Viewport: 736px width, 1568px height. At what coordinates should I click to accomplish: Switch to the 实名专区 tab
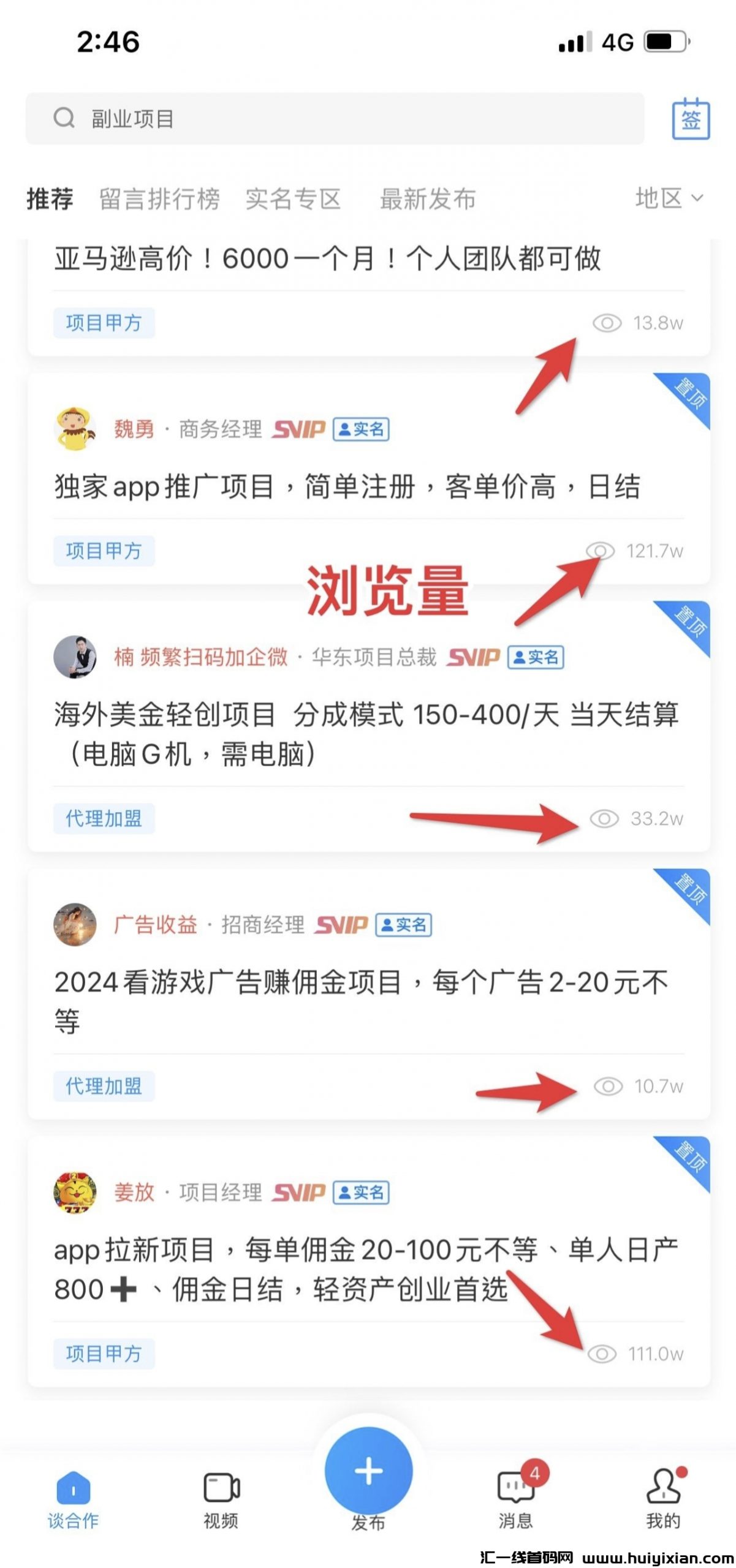pos(295,198)
